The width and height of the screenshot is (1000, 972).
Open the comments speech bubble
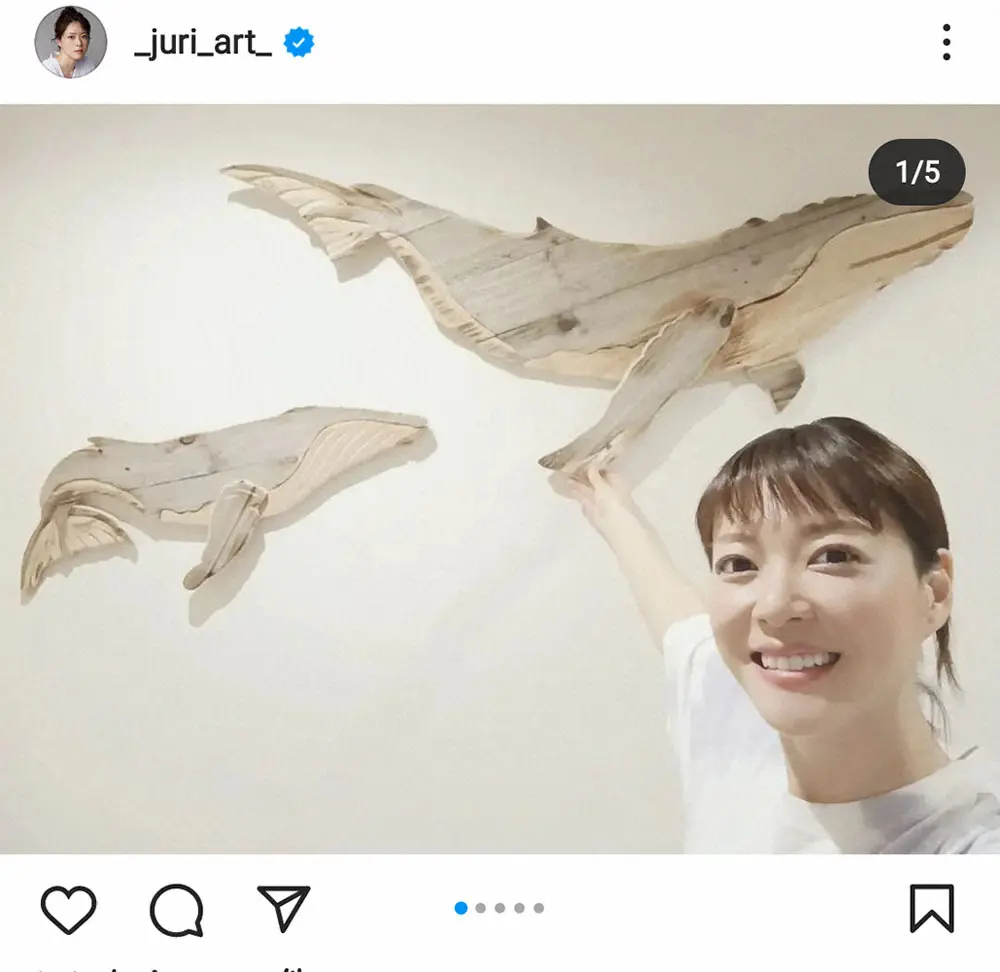177,909
